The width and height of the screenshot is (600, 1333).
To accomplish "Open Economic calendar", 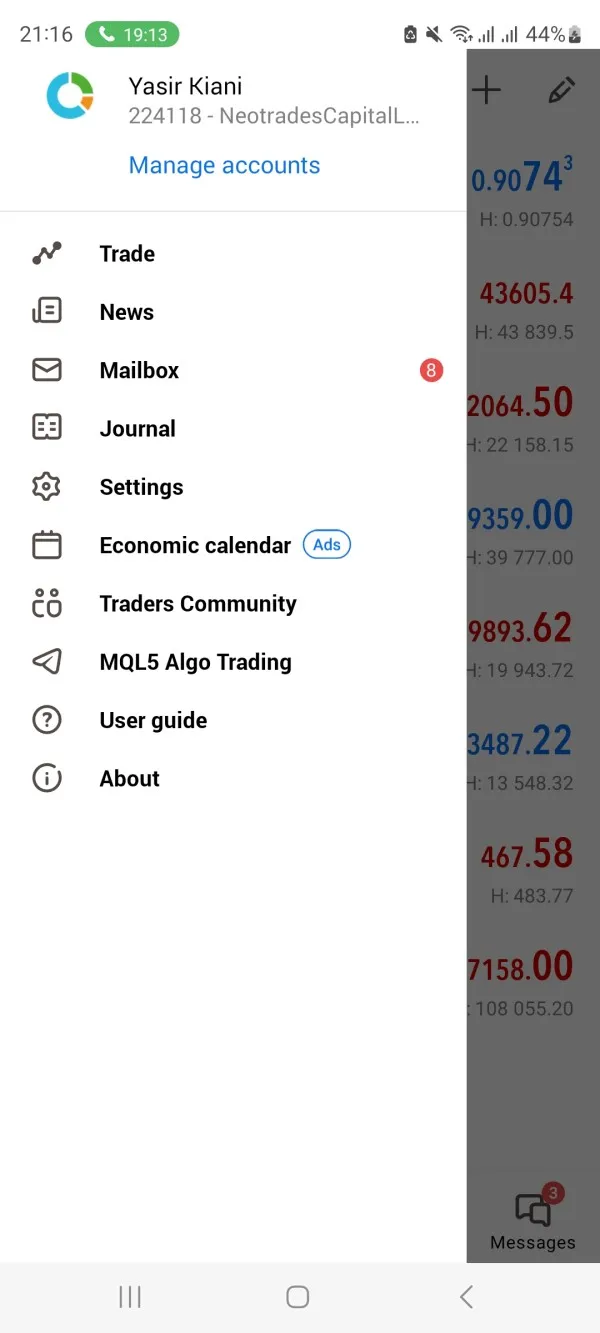I will [x=233, y=545].
